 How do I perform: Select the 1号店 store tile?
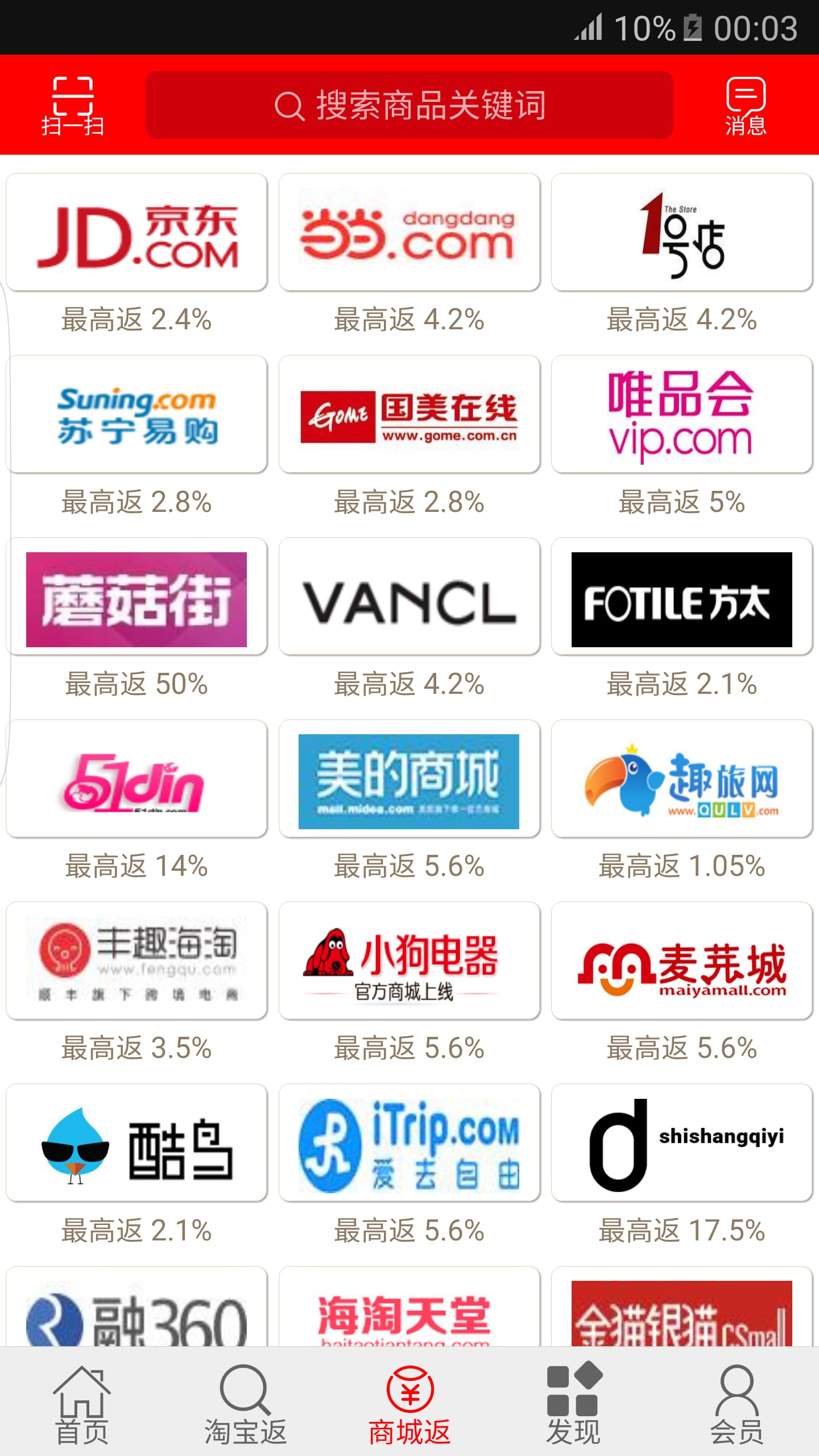click(x=681, y=233)
